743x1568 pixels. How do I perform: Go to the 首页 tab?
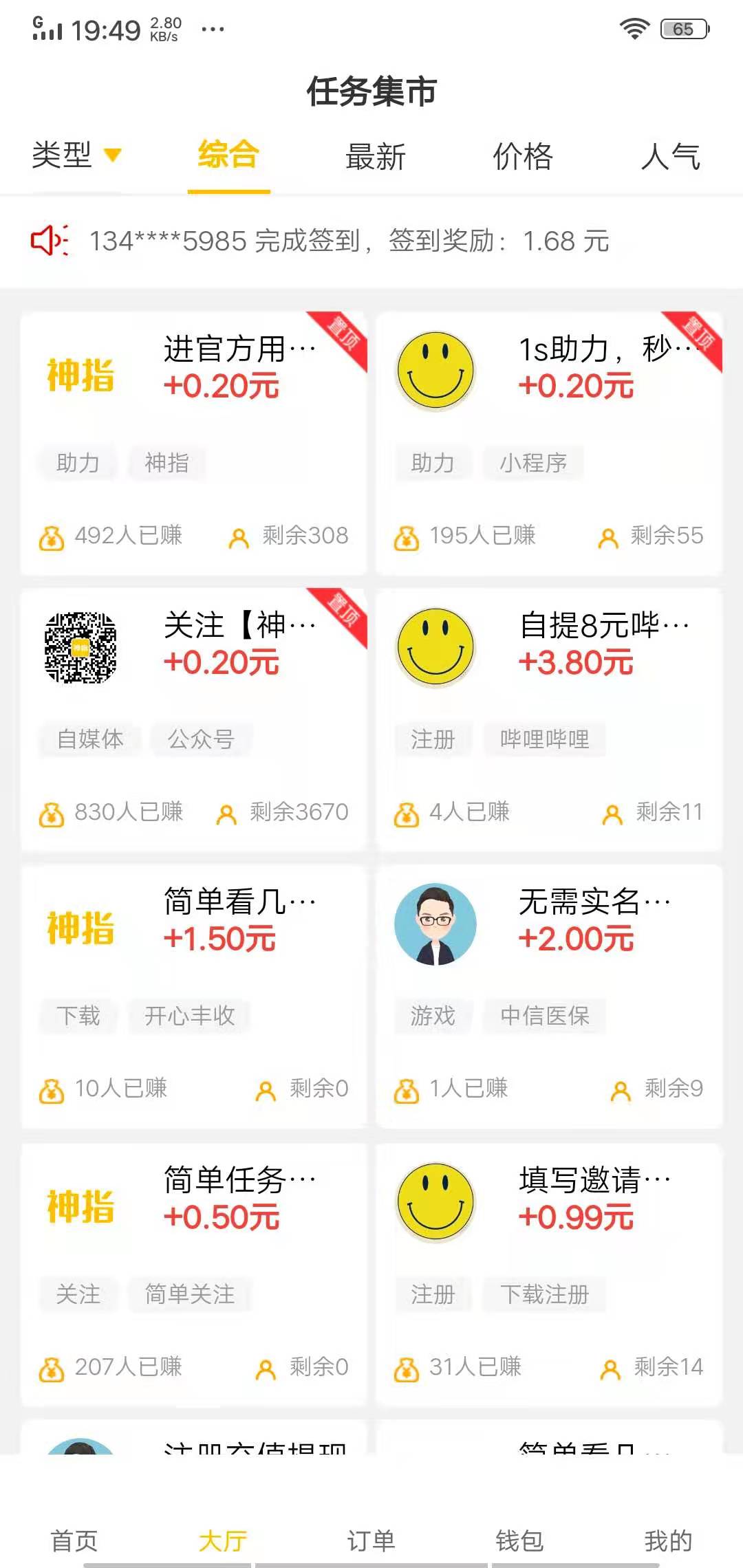[74, 1540]
